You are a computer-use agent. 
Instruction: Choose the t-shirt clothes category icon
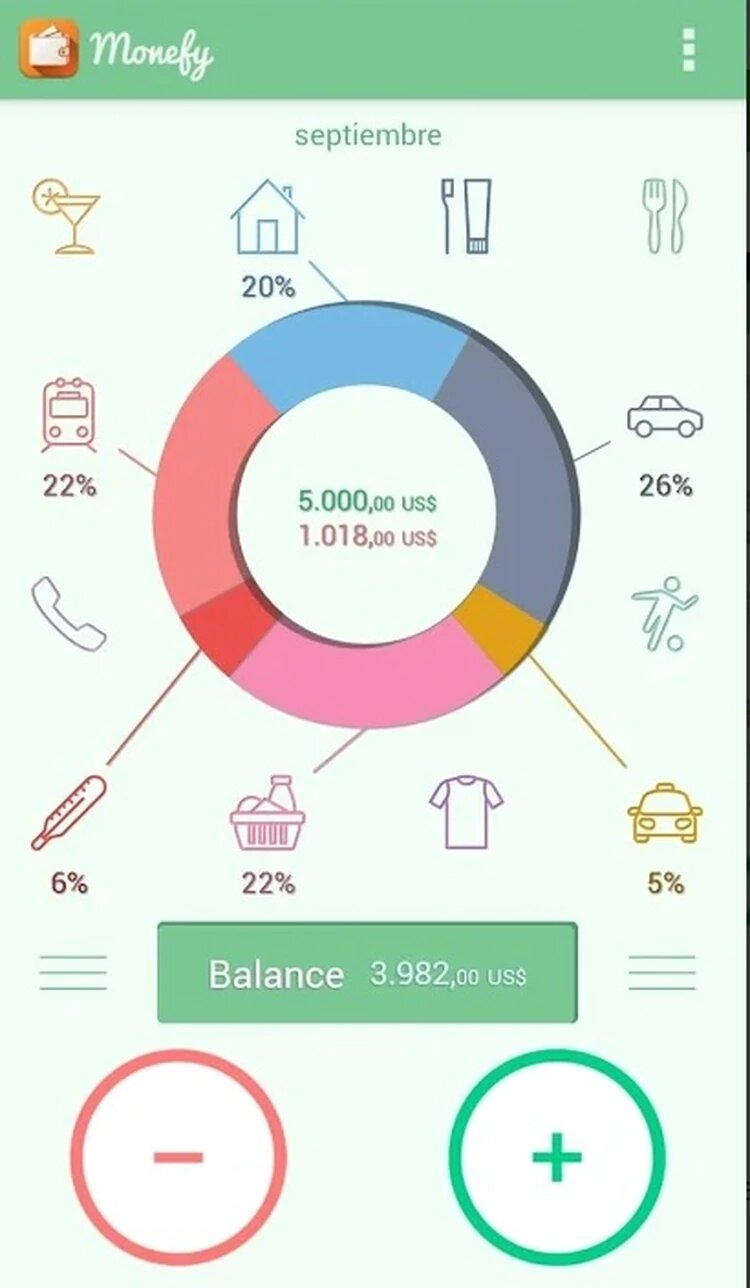466,813
